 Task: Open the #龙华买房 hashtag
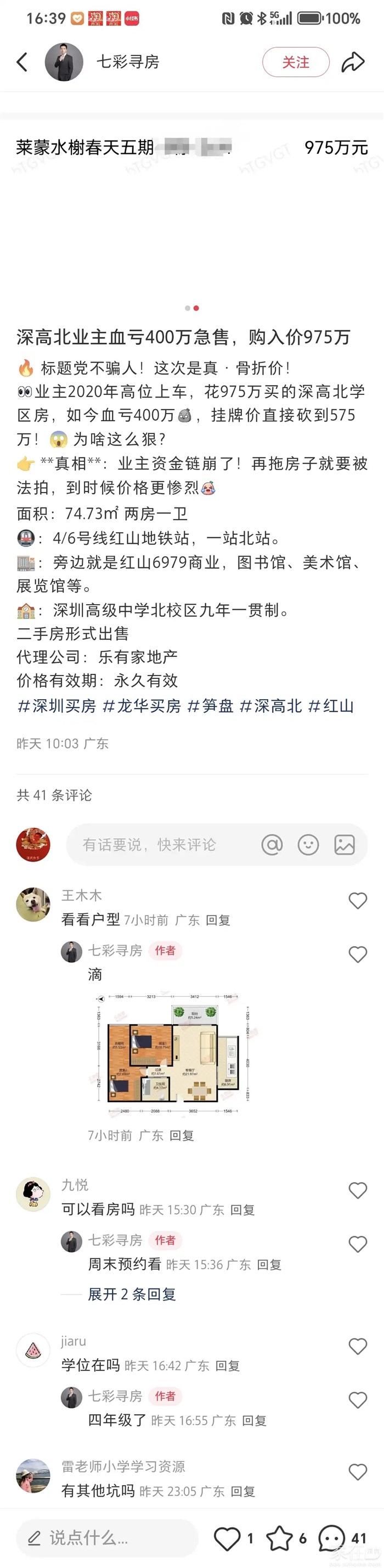point(142,706)
